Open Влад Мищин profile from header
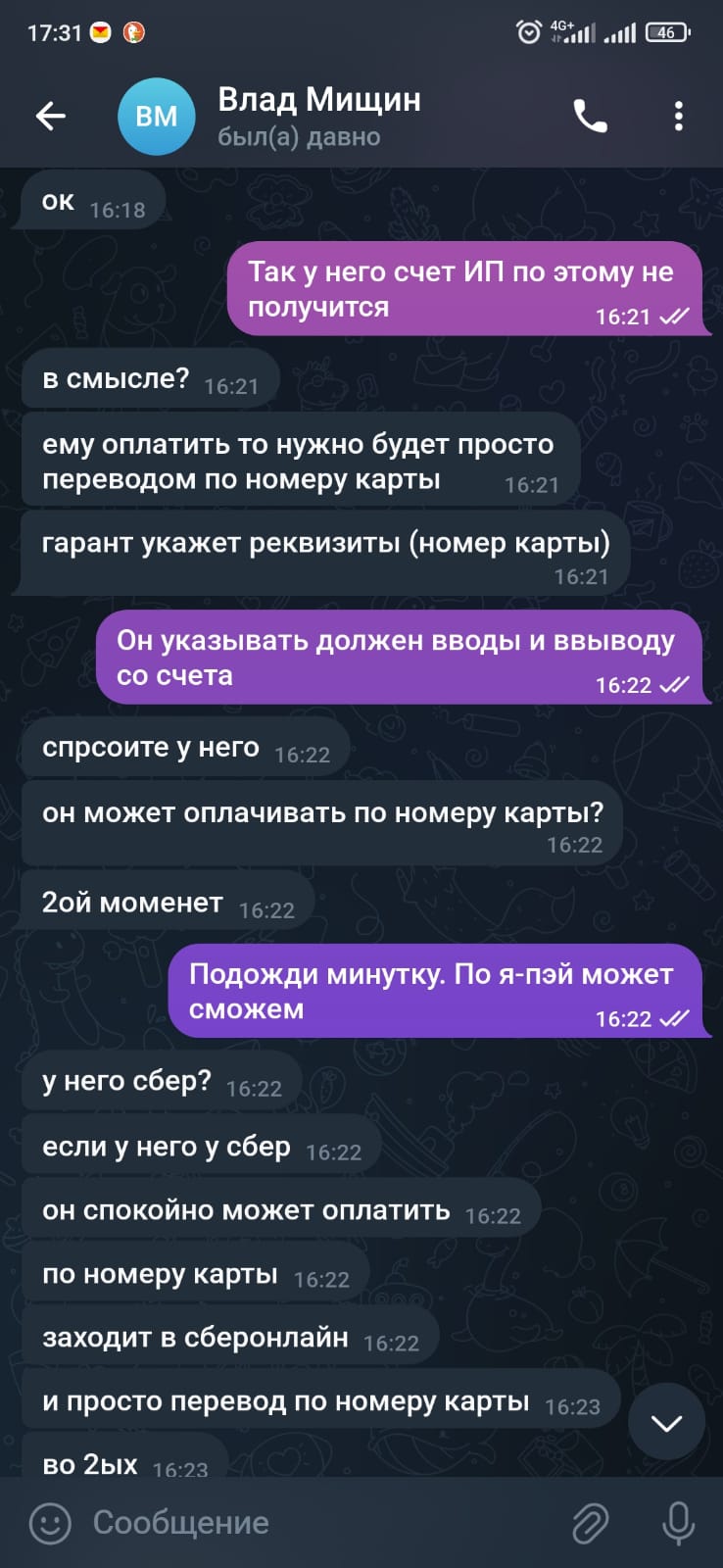Viewport: 723px width, 1568px height. click(x=319, y=116)
